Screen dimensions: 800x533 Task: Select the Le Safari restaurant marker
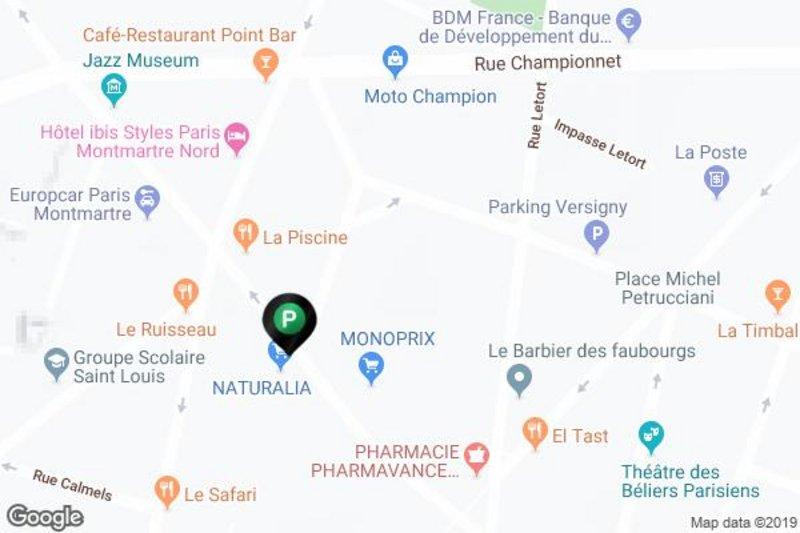coord(166,490)
